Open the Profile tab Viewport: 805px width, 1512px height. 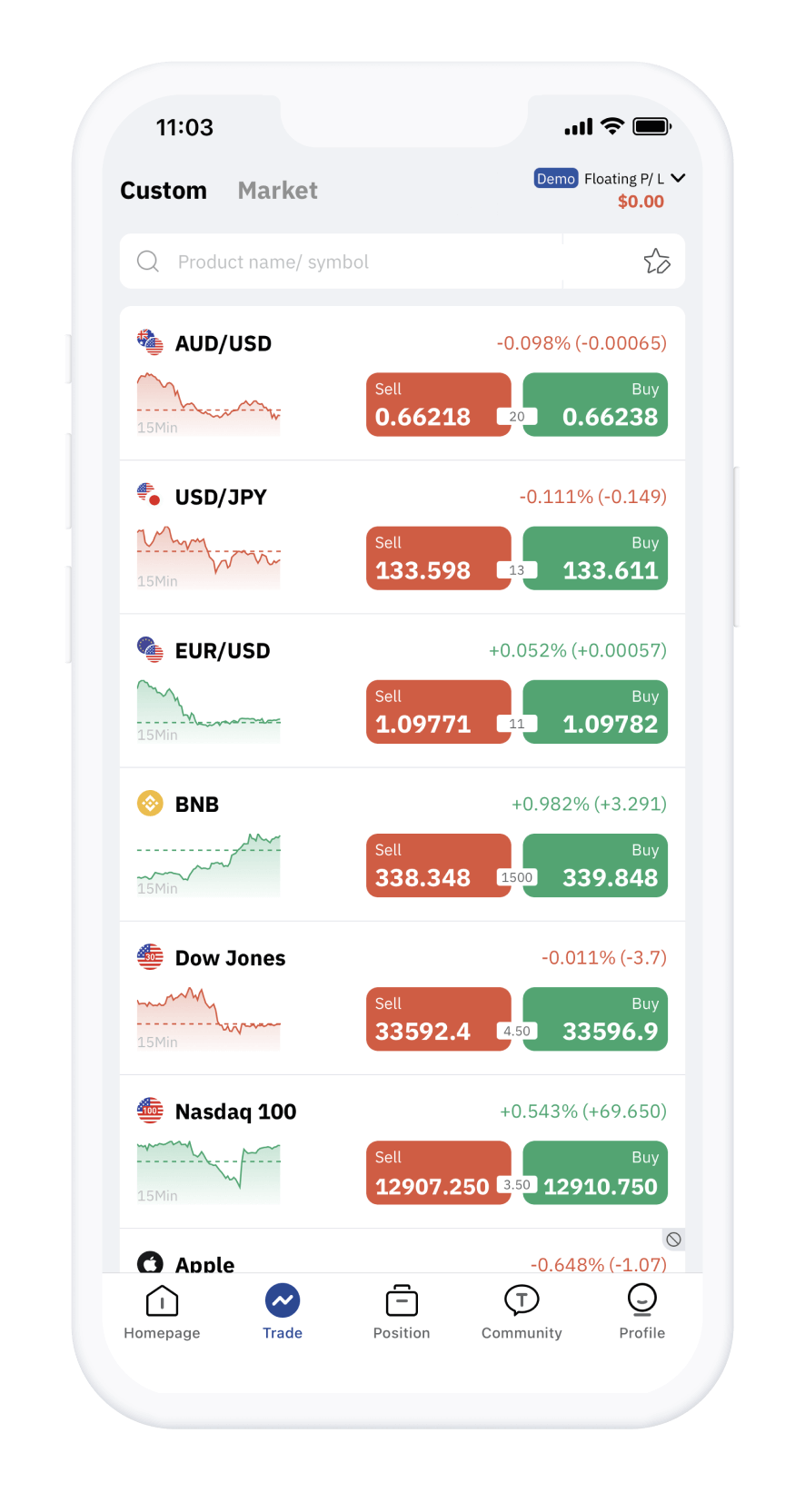(641, 1313)
